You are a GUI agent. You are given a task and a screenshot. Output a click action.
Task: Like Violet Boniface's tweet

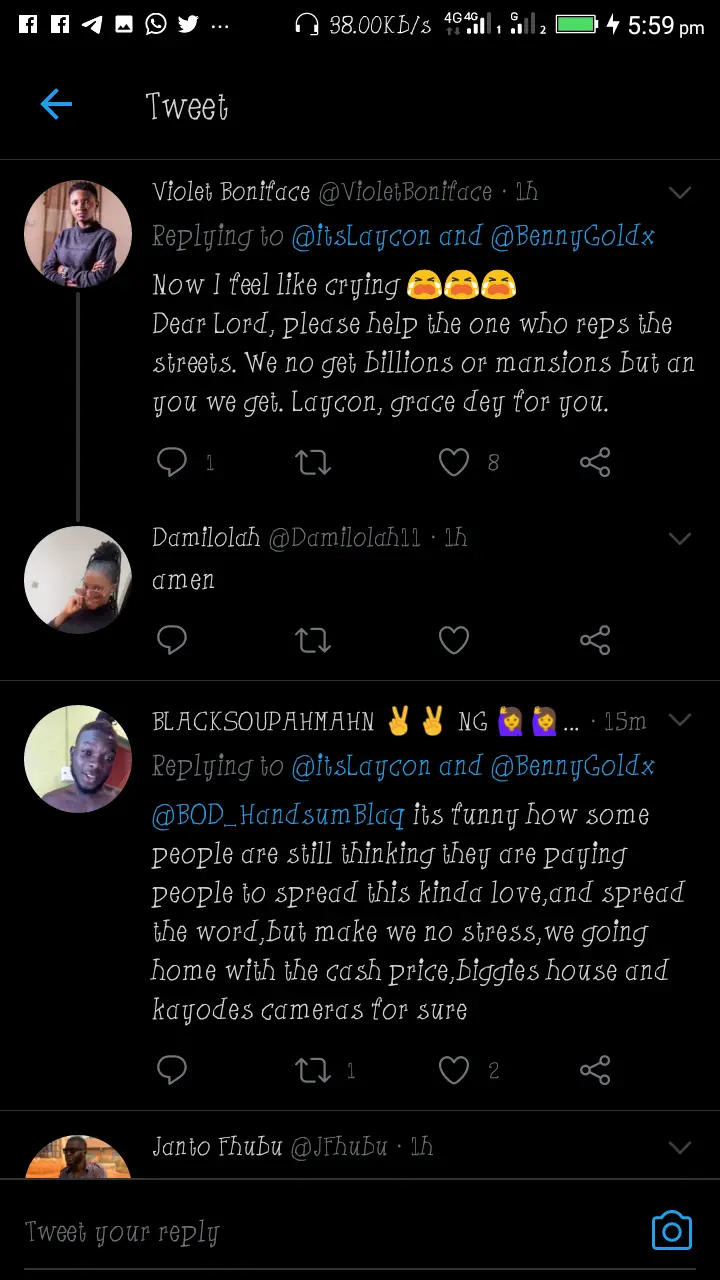[x=454, y=462]
